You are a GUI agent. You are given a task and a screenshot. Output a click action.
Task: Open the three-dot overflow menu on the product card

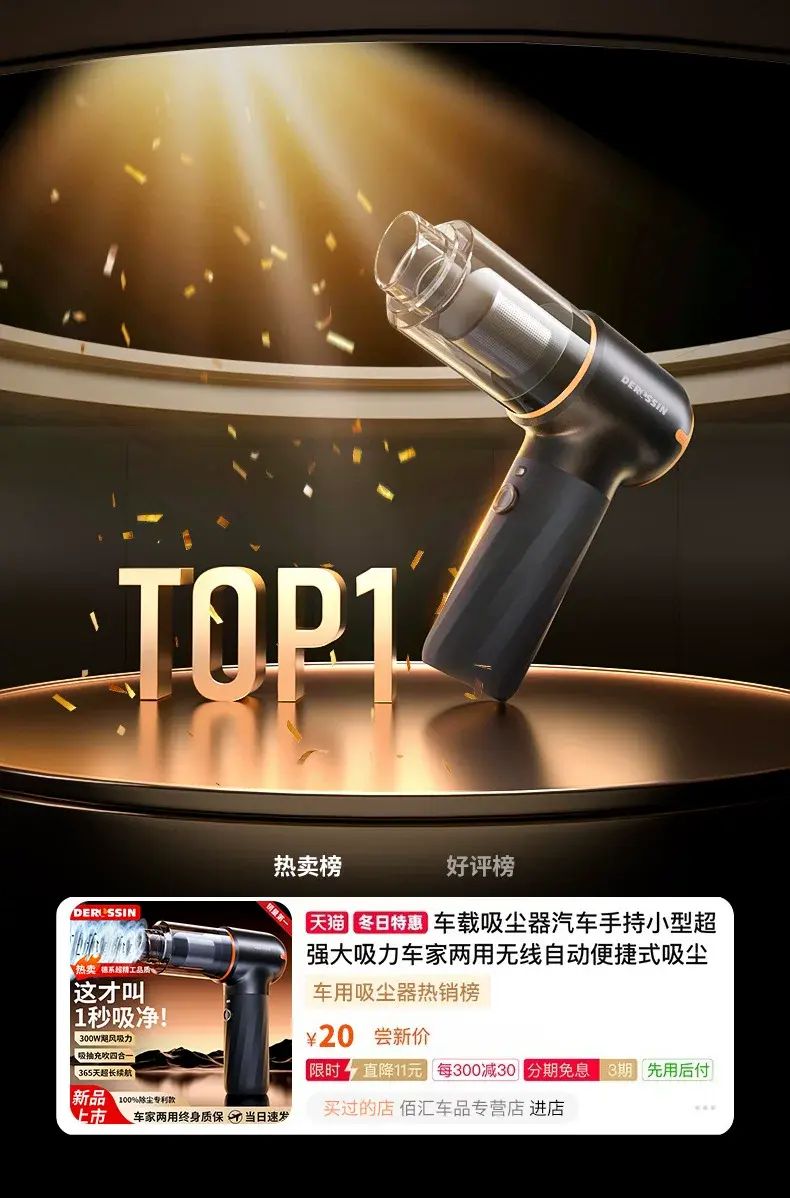tap(704, 1107)
